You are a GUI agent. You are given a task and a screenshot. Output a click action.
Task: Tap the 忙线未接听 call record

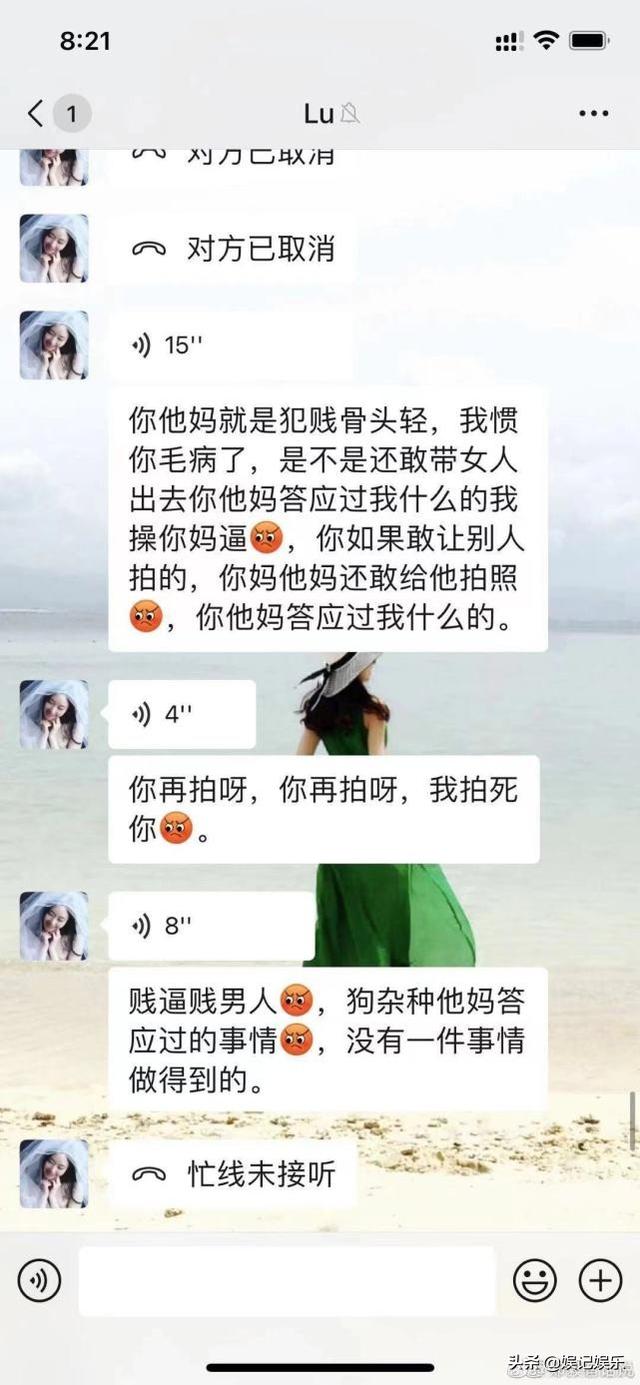click(233, 1174)
